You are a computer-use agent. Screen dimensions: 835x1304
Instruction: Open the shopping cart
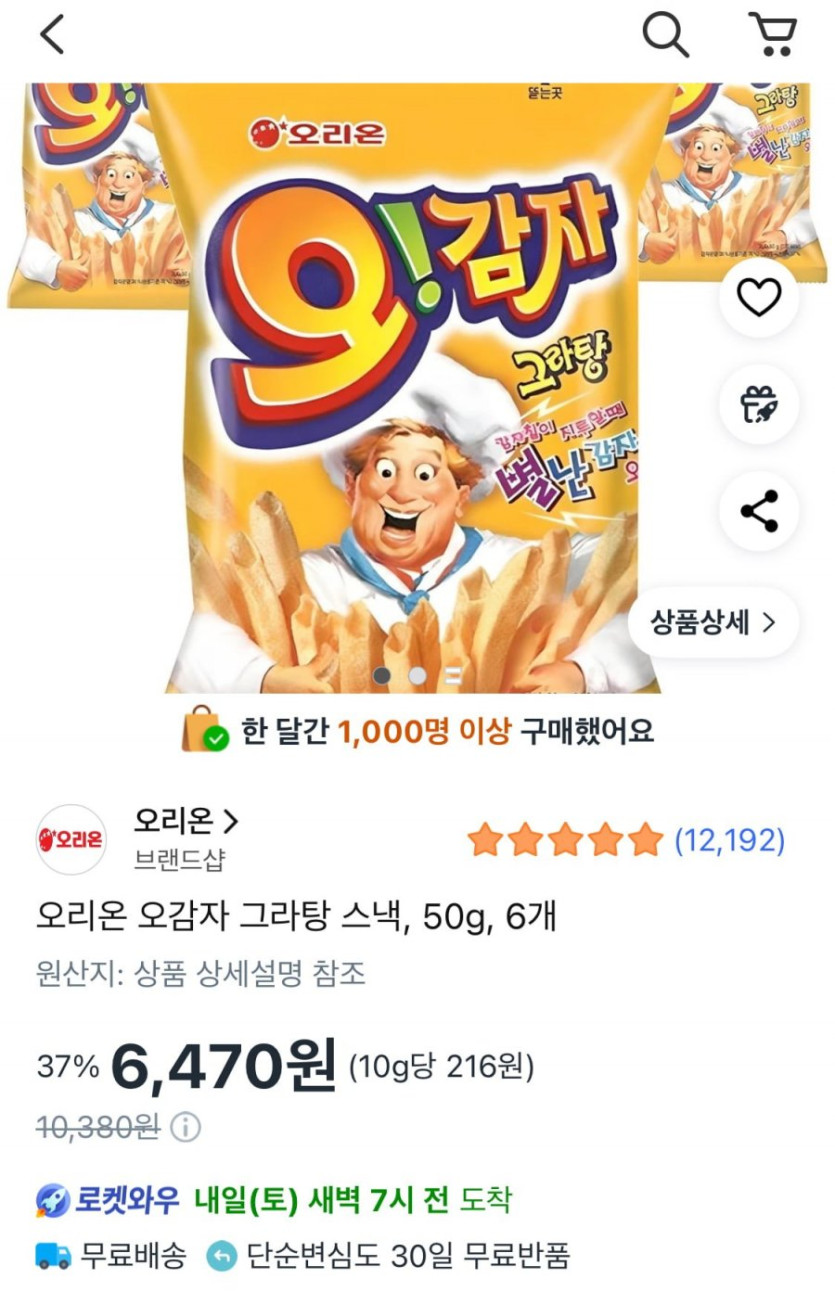click(772, 36)
